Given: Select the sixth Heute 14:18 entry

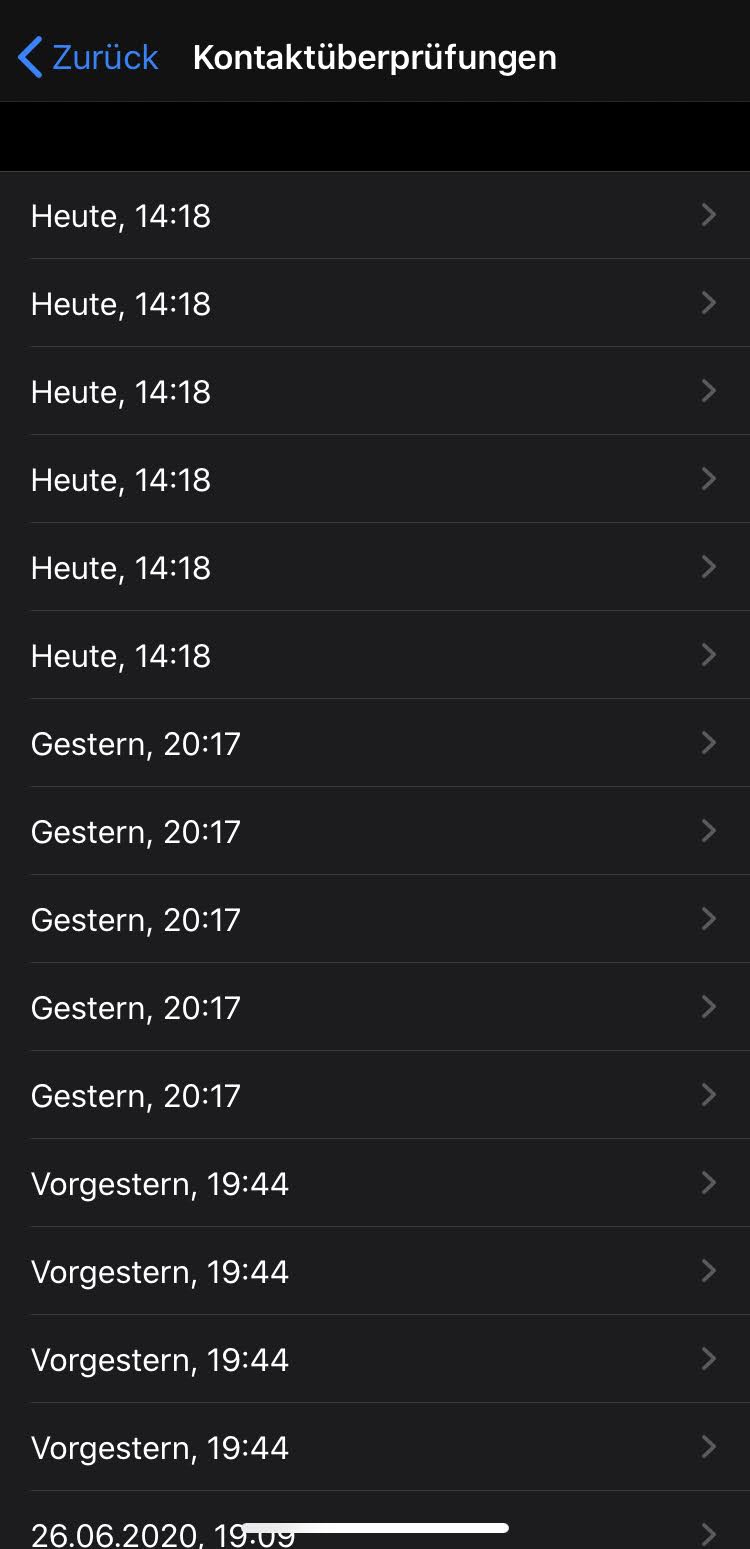Looking at the screenshot, I should pos(375,655).
